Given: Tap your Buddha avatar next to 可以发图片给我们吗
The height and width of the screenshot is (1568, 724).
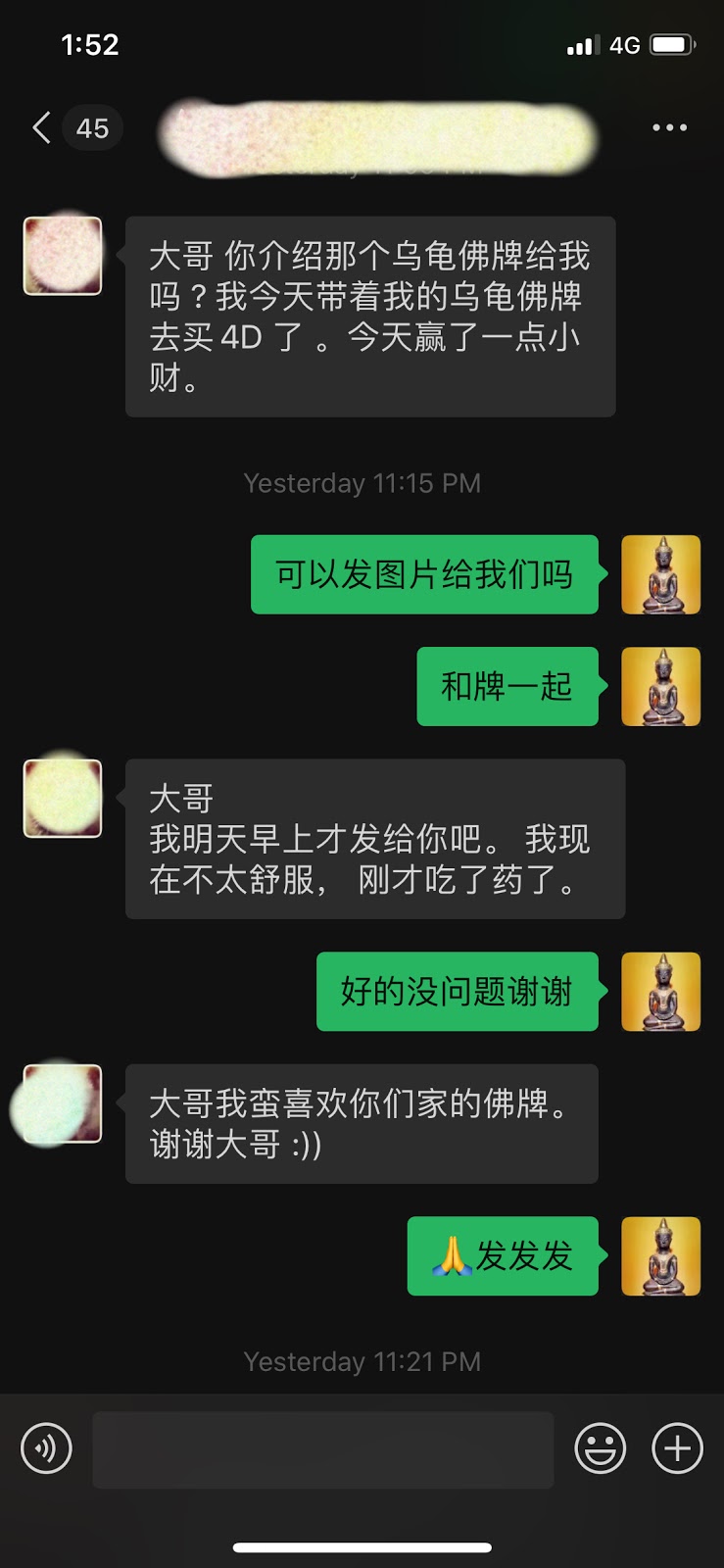Looking at the screenshot, I should click(660, 575).
